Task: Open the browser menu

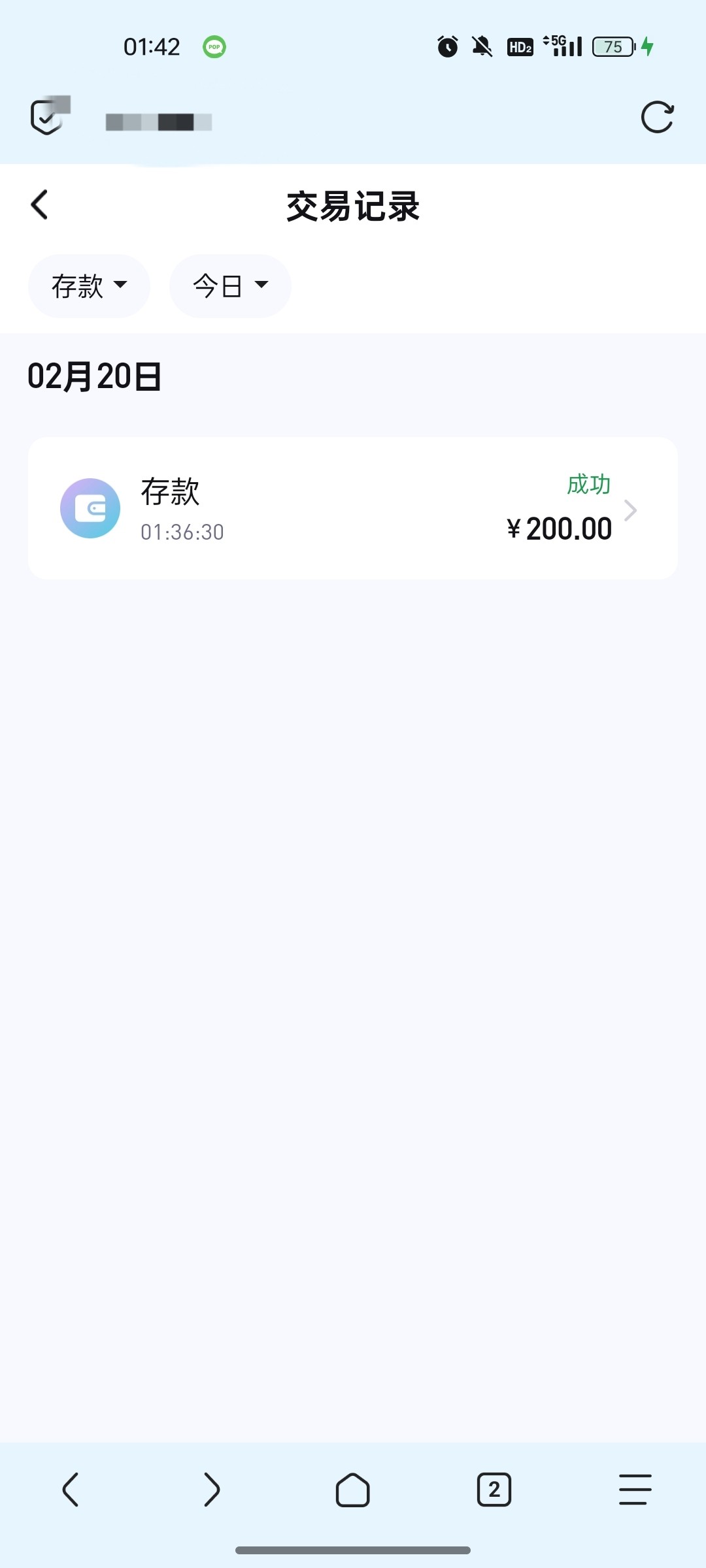Action: point(635,1490)
